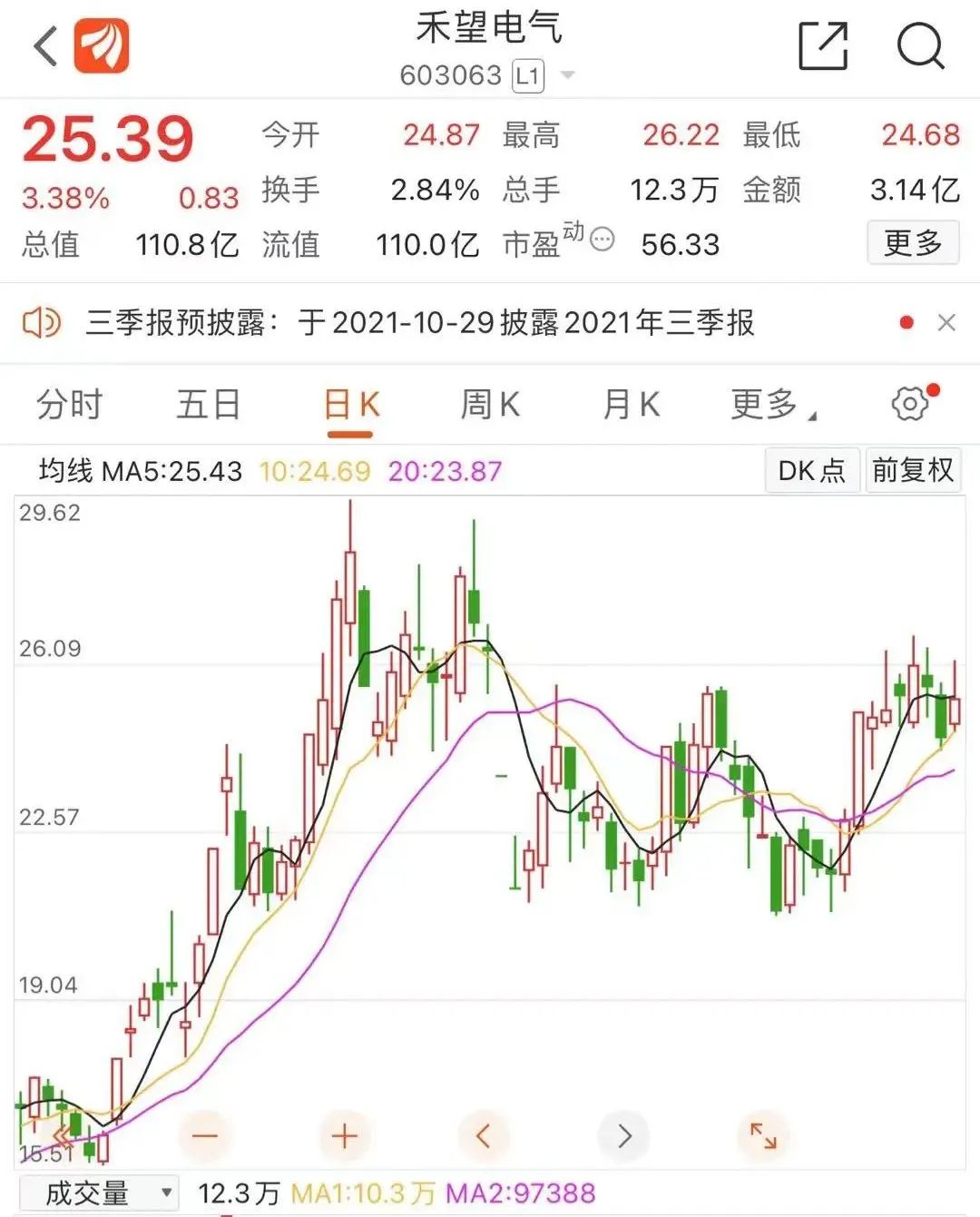Image resolution: width=980 pixels, height=1217 pixels.
Task: Share this stock page
Action: pyautogui.click(x=822, y=47)
